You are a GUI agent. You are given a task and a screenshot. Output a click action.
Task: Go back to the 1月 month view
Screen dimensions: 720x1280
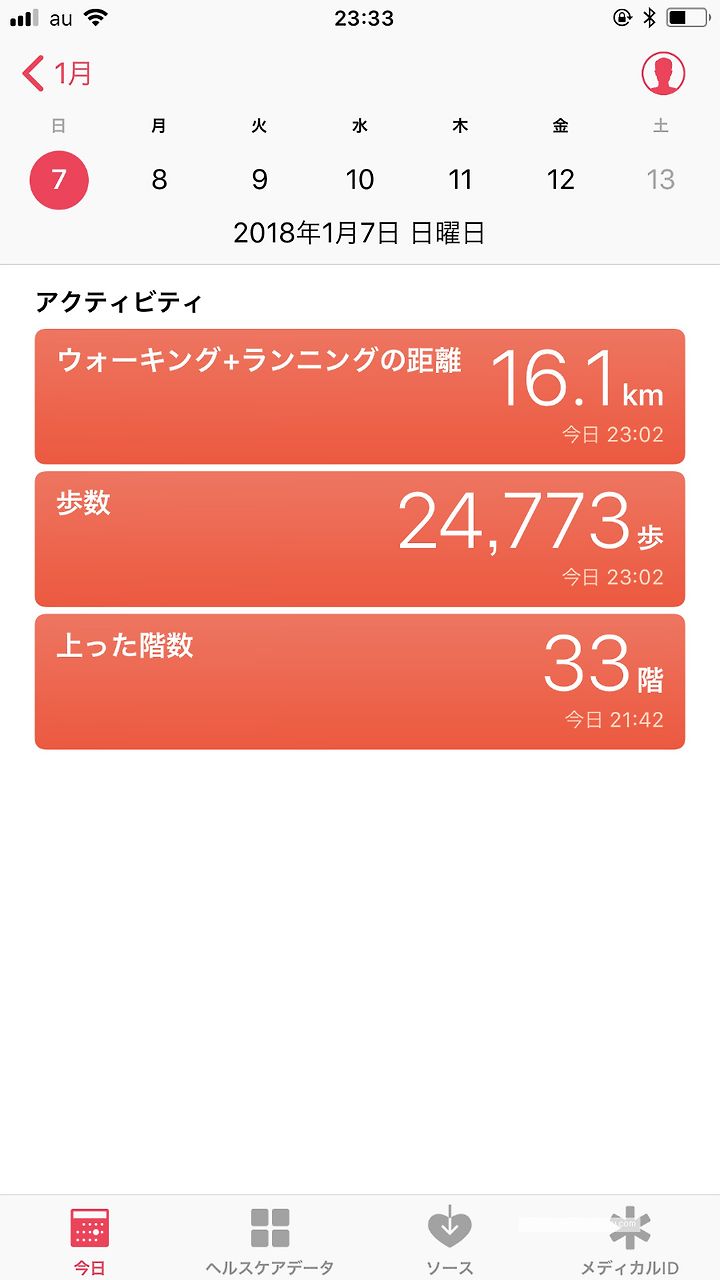pos(57,73)
